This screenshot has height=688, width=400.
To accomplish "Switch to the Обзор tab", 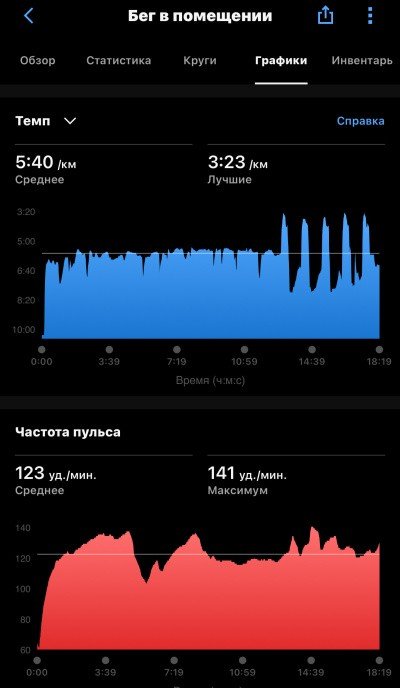I will [x=38, y=61].
